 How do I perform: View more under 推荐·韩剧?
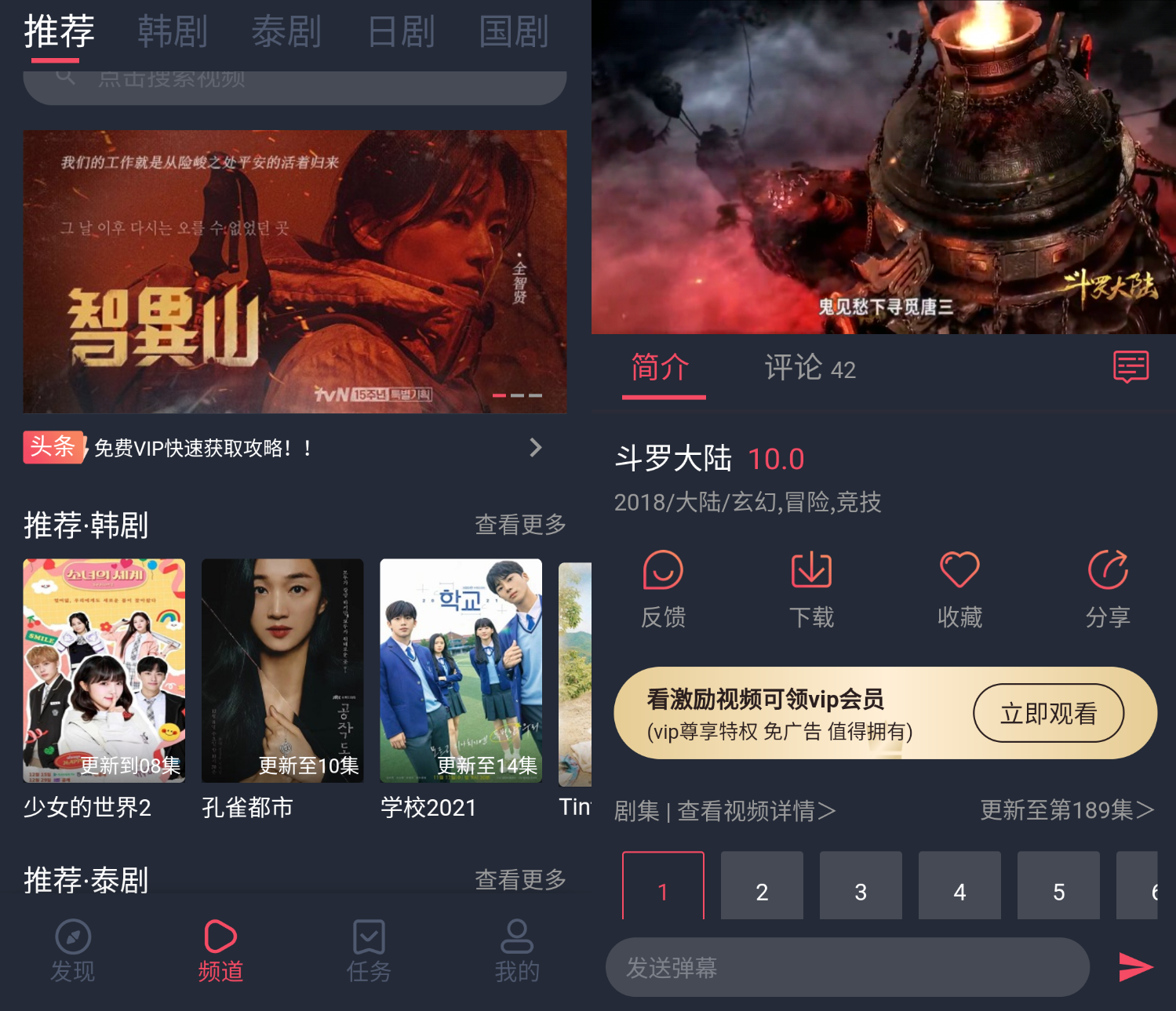click(x=520, y=525)
